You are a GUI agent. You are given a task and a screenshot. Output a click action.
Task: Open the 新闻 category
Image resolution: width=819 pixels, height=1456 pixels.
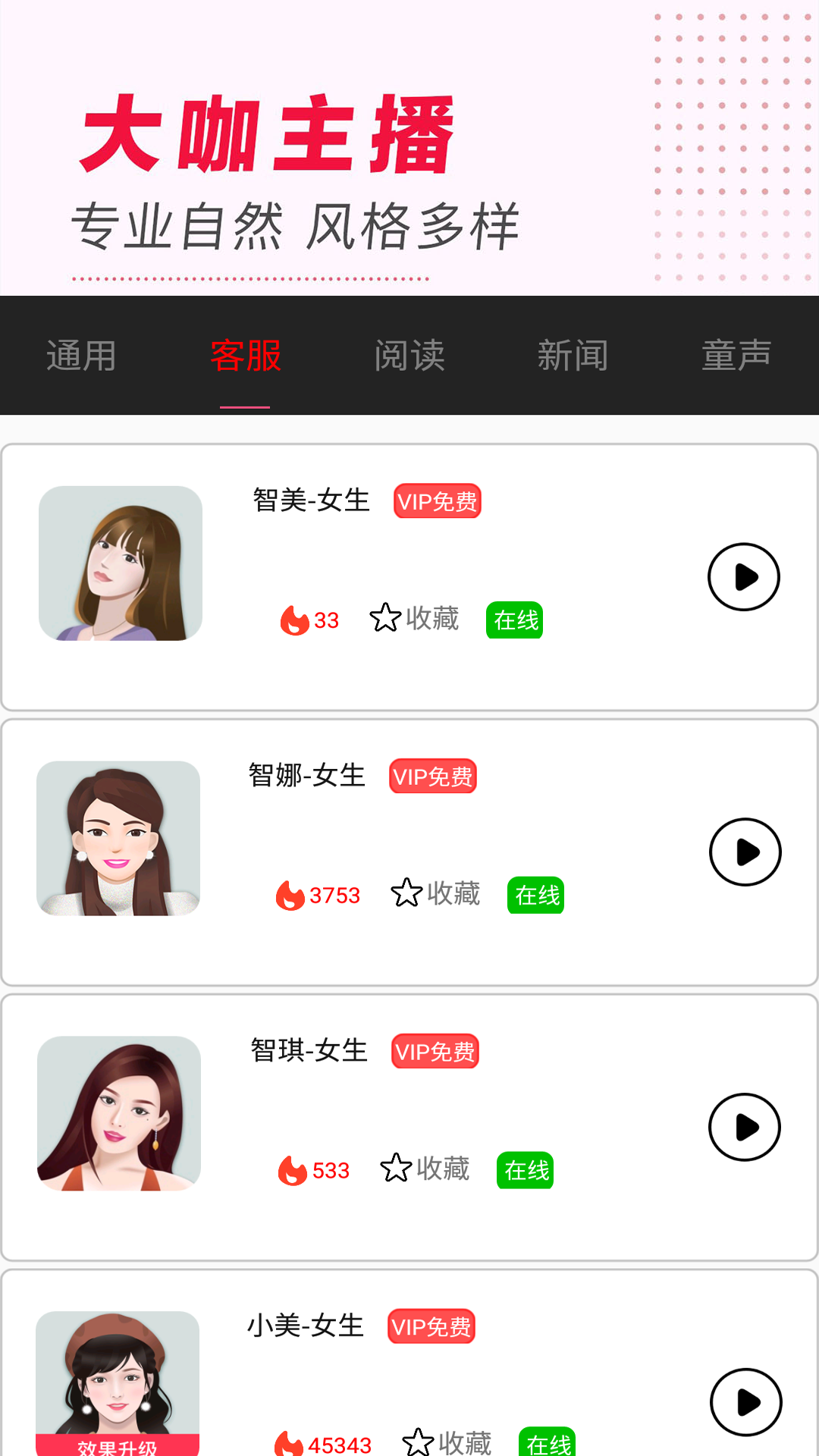[x=573, y=355]
